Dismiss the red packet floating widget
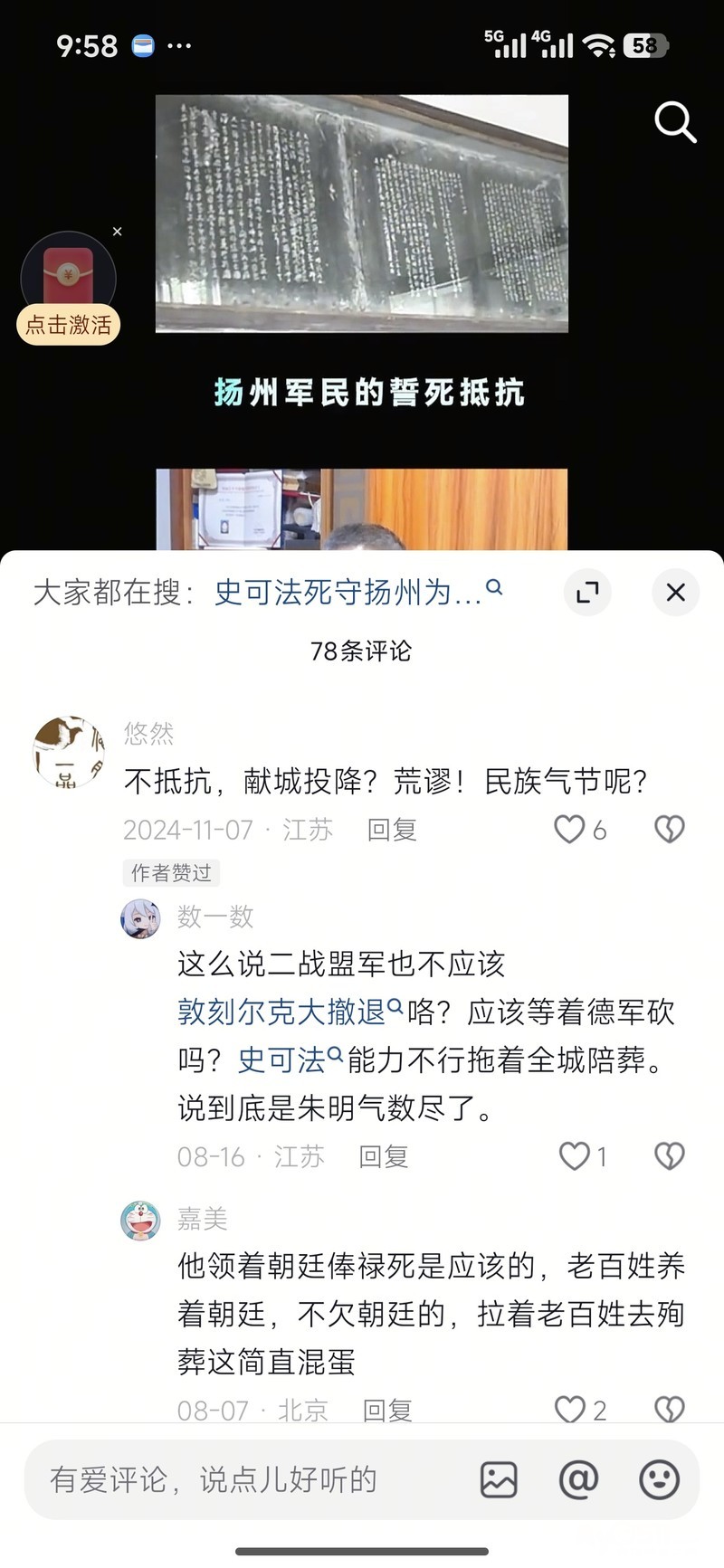The height and width of the screenshot is (1568, 724). tap(117, 233)
